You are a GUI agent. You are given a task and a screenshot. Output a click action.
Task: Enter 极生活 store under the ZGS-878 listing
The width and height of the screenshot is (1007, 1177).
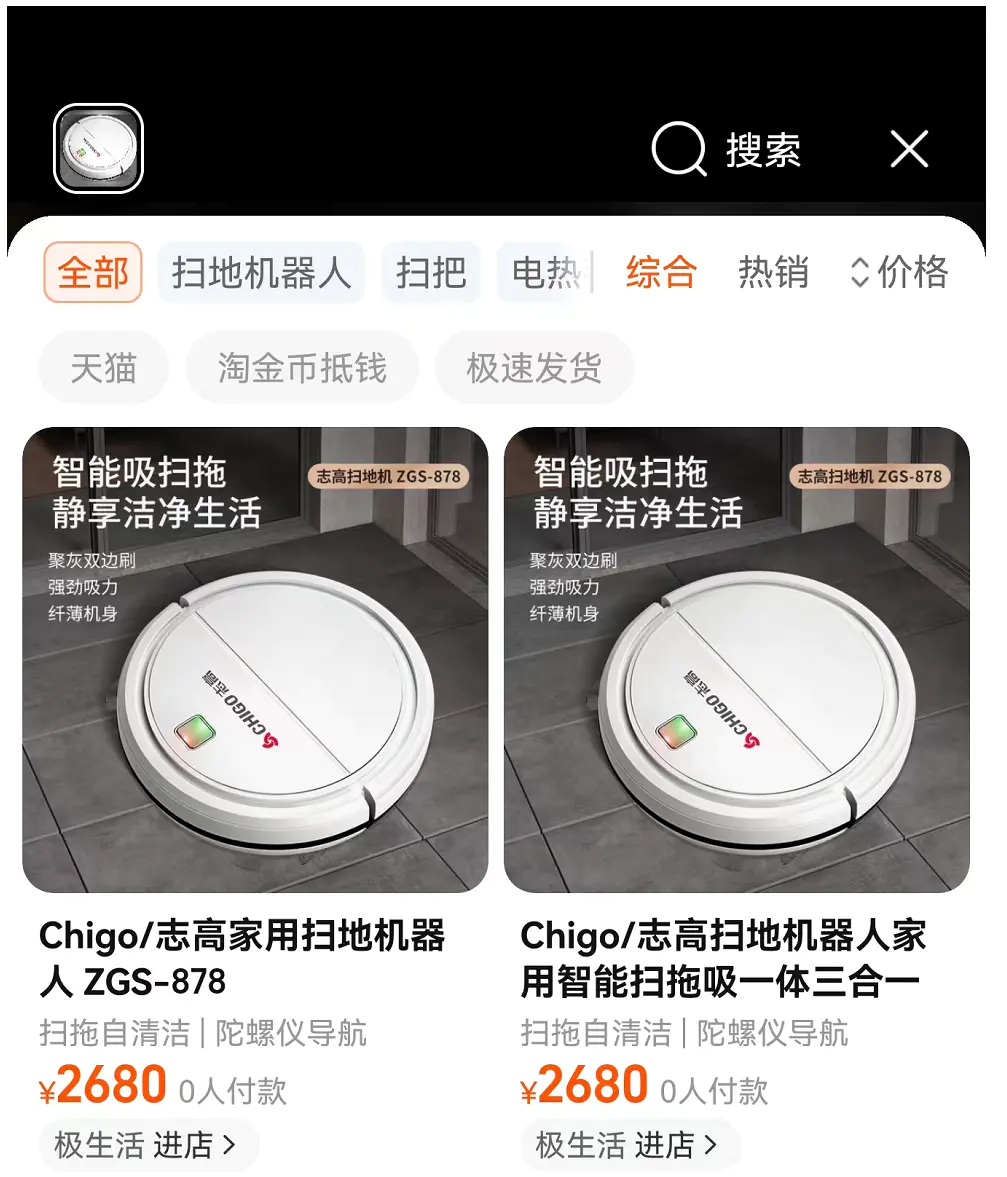[146, 1144]
